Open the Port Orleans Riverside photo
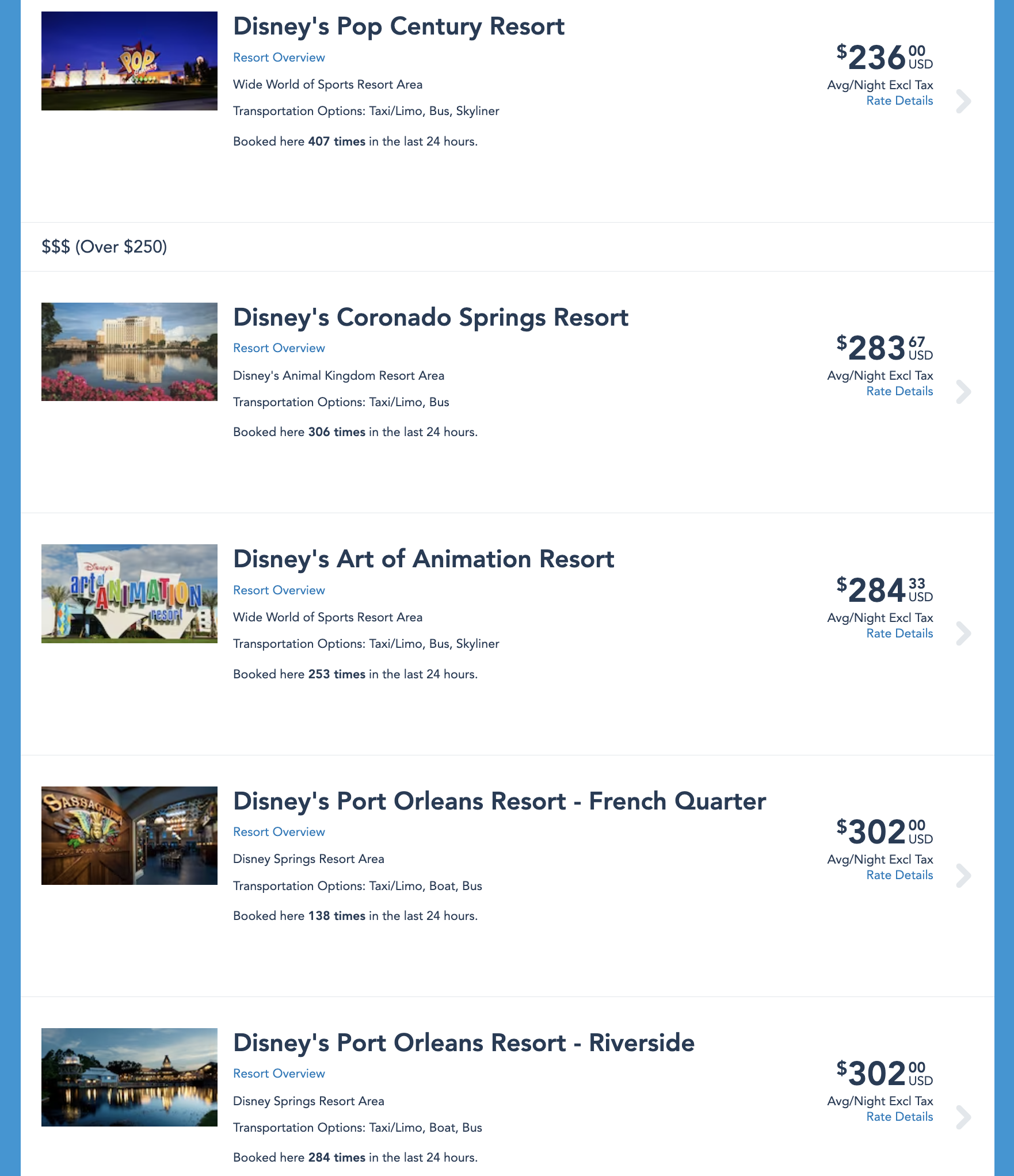 pyautogui.click(x=129, y=1077)
